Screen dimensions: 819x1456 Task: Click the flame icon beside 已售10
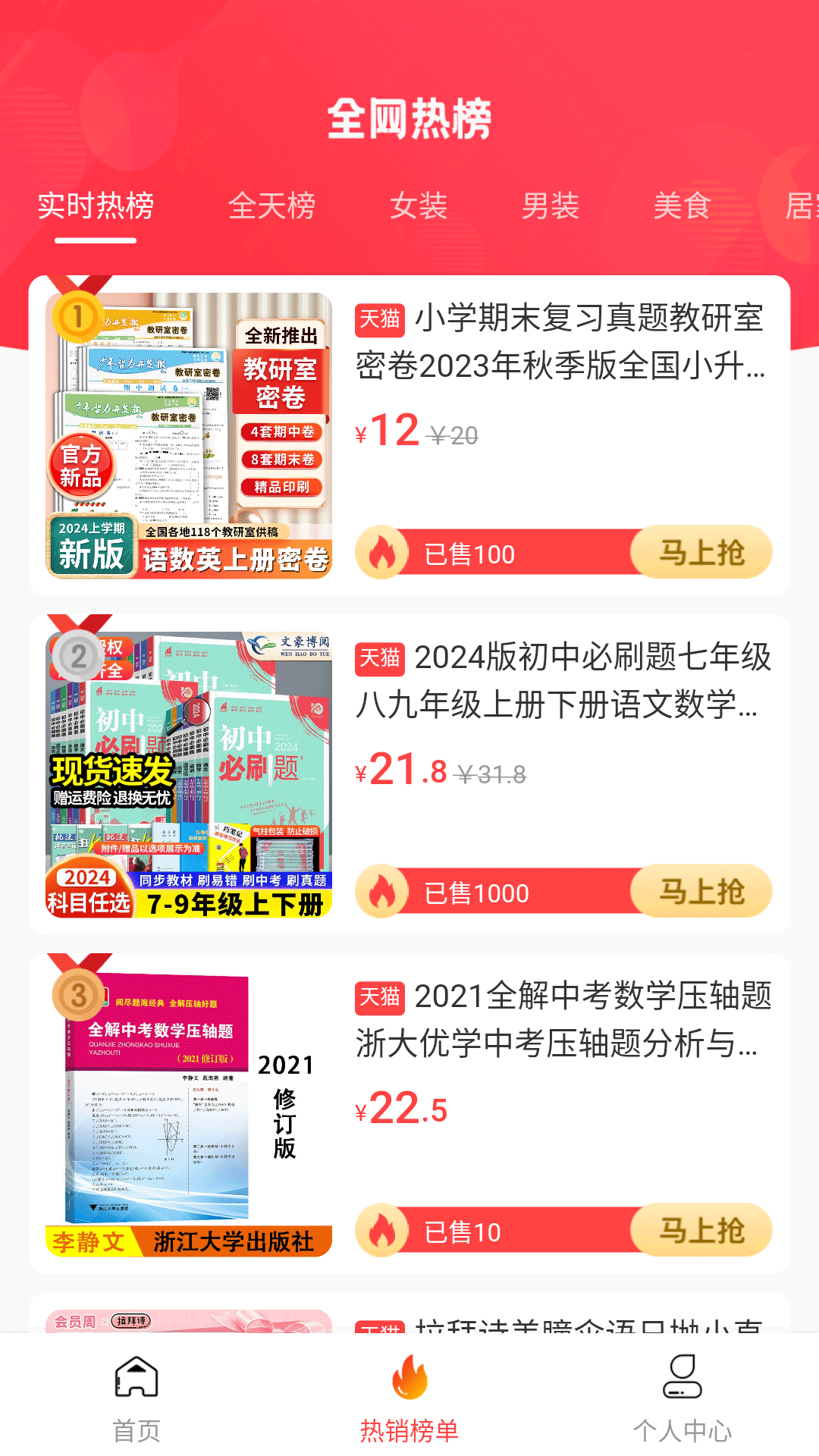tap(383, 1230)
